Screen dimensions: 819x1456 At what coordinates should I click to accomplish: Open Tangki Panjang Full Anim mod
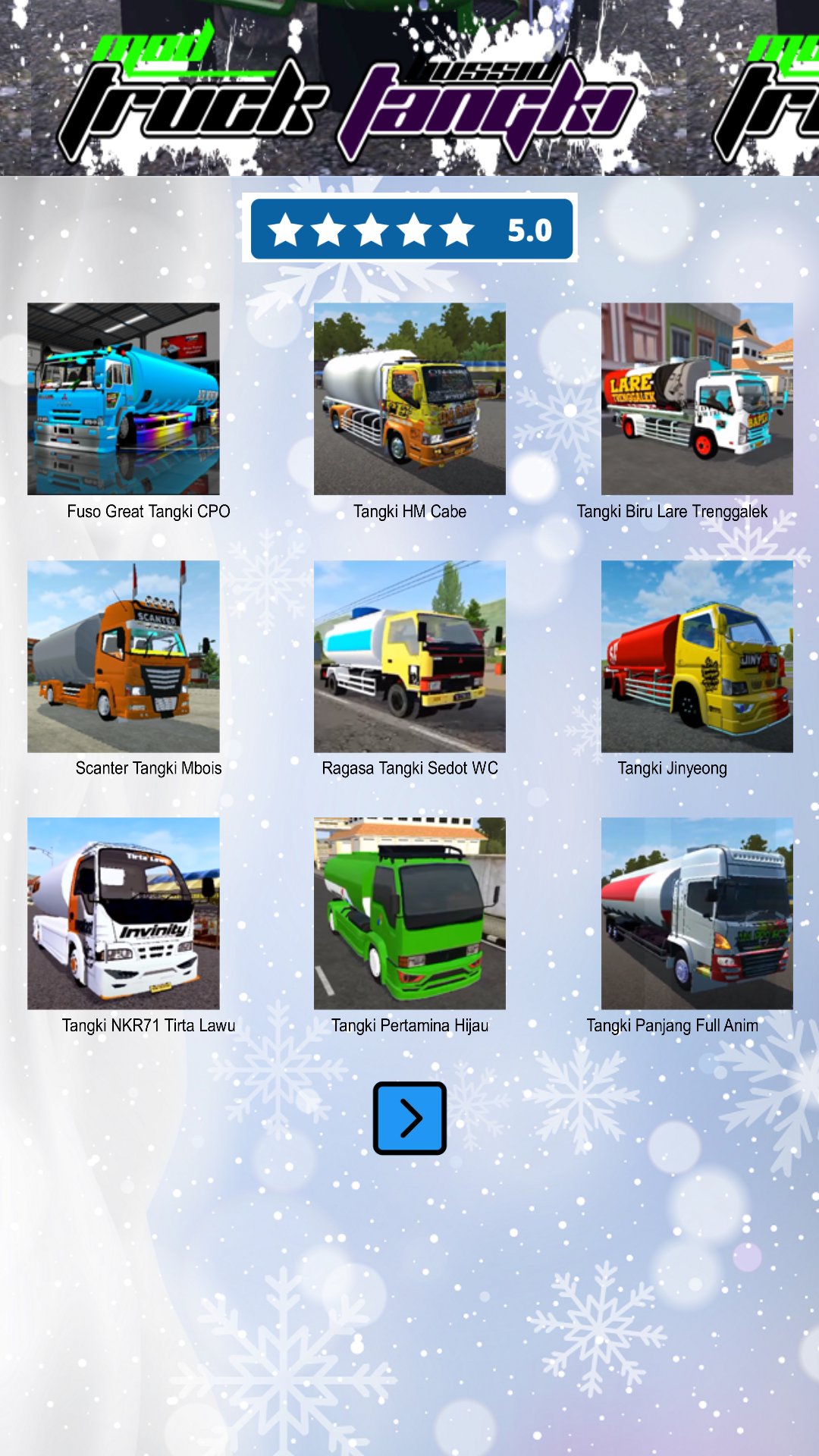(697, 913)
